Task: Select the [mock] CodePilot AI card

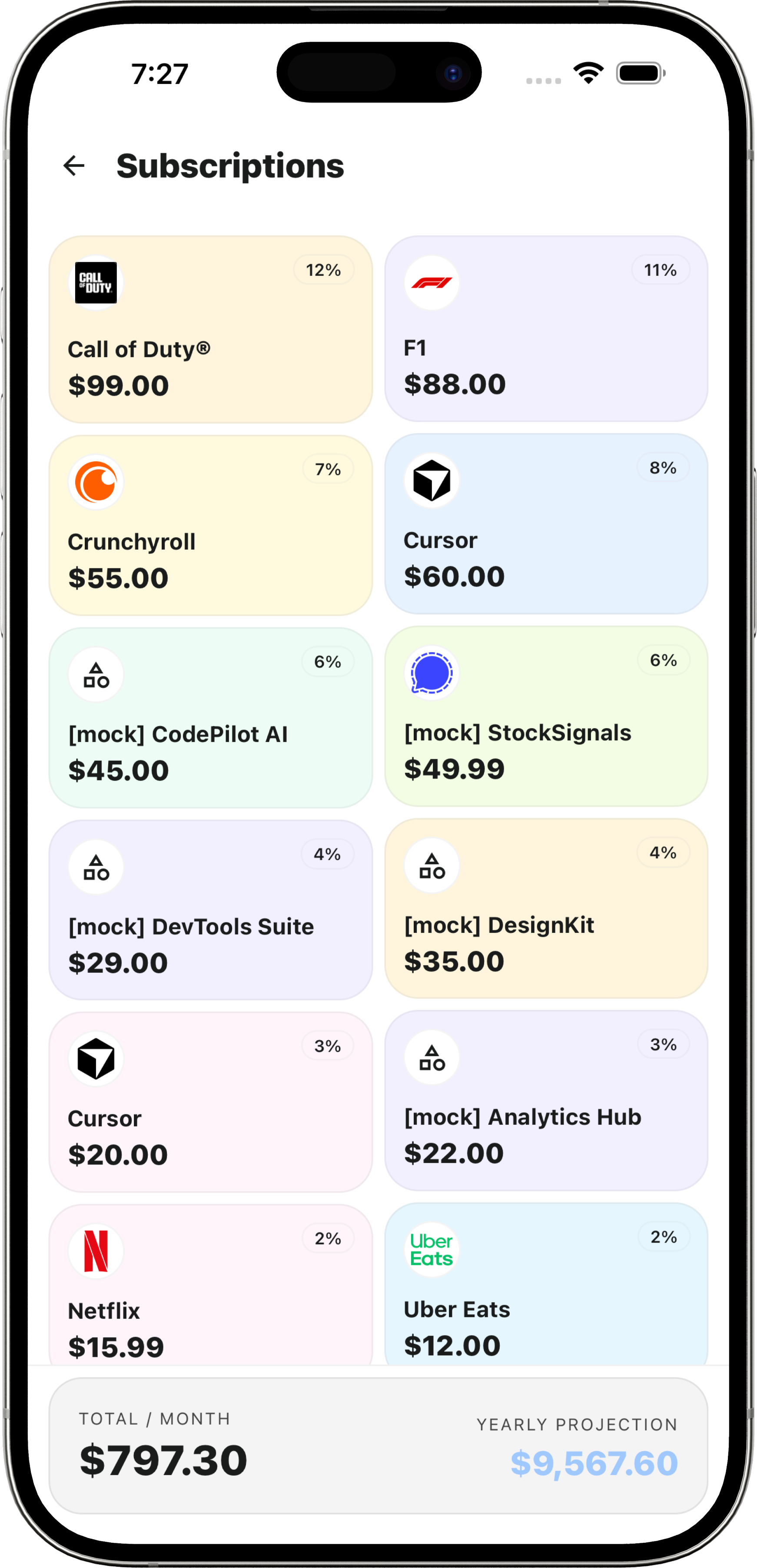Action: (211, 718)
